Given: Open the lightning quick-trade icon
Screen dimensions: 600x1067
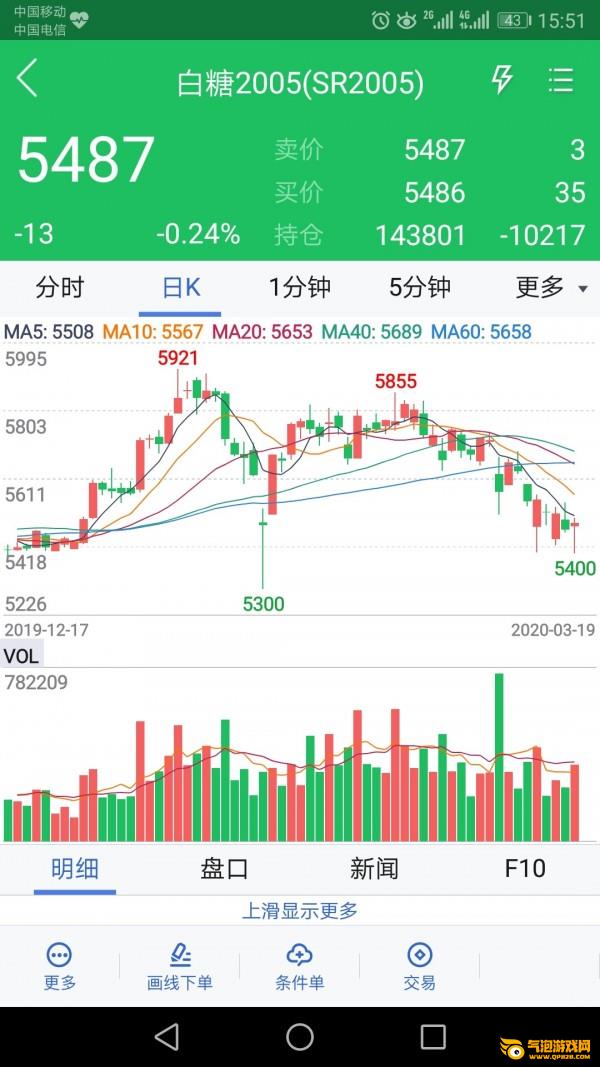Looking at the screenshot, I should click(502, 80).
